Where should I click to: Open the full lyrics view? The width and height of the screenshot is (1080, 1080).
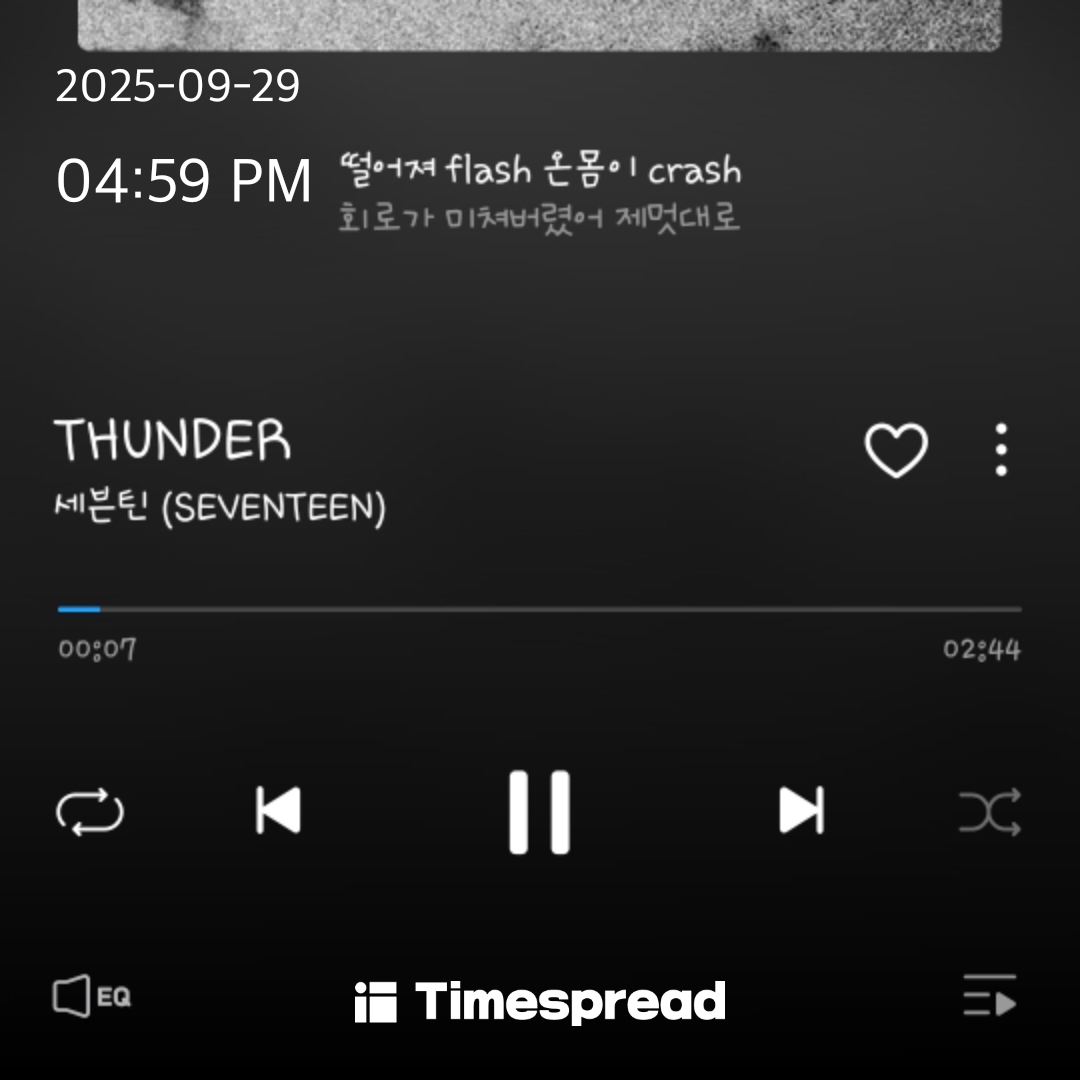pos(540,193)
